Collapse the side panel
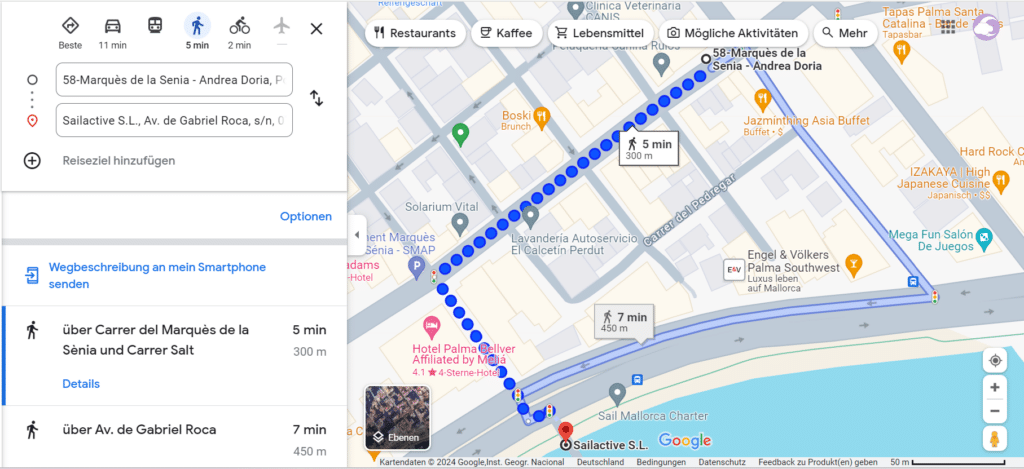The image size is (1024, 469). [x=357, y=235]
